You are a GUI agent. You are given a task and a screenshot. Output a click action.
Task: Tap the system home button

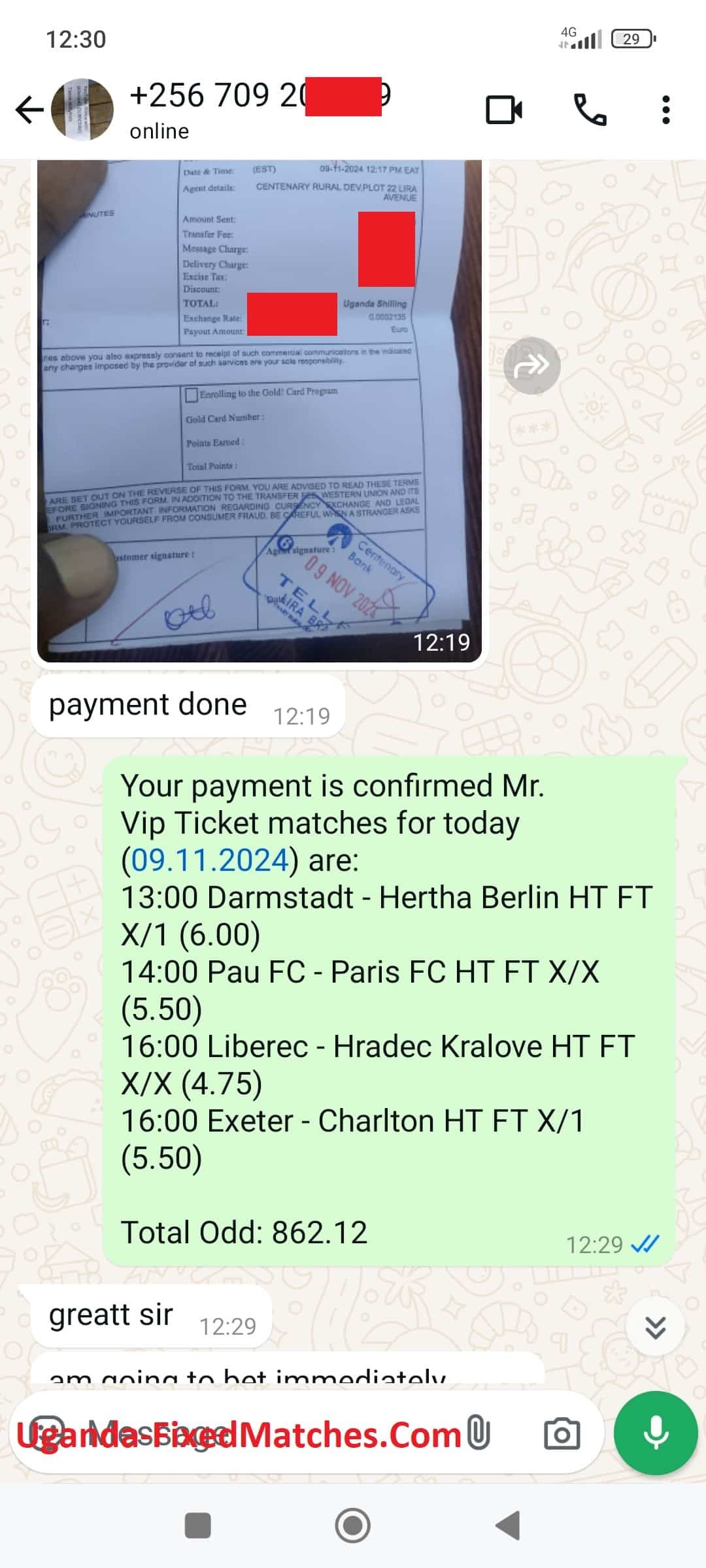coord(353,1526)
